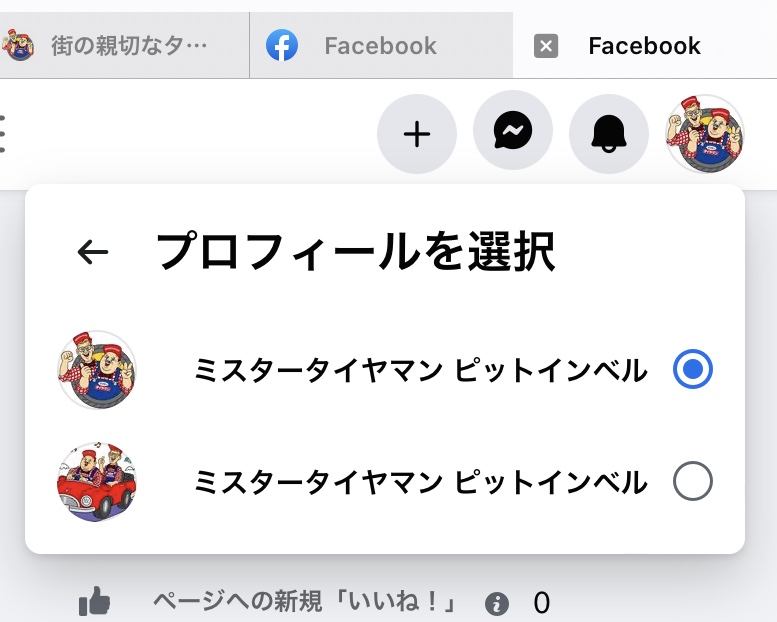The width and height of the screenshot is (777, 622).
Task: Tap the info icon beside new page likes
Action: click(x=496, y=603)
